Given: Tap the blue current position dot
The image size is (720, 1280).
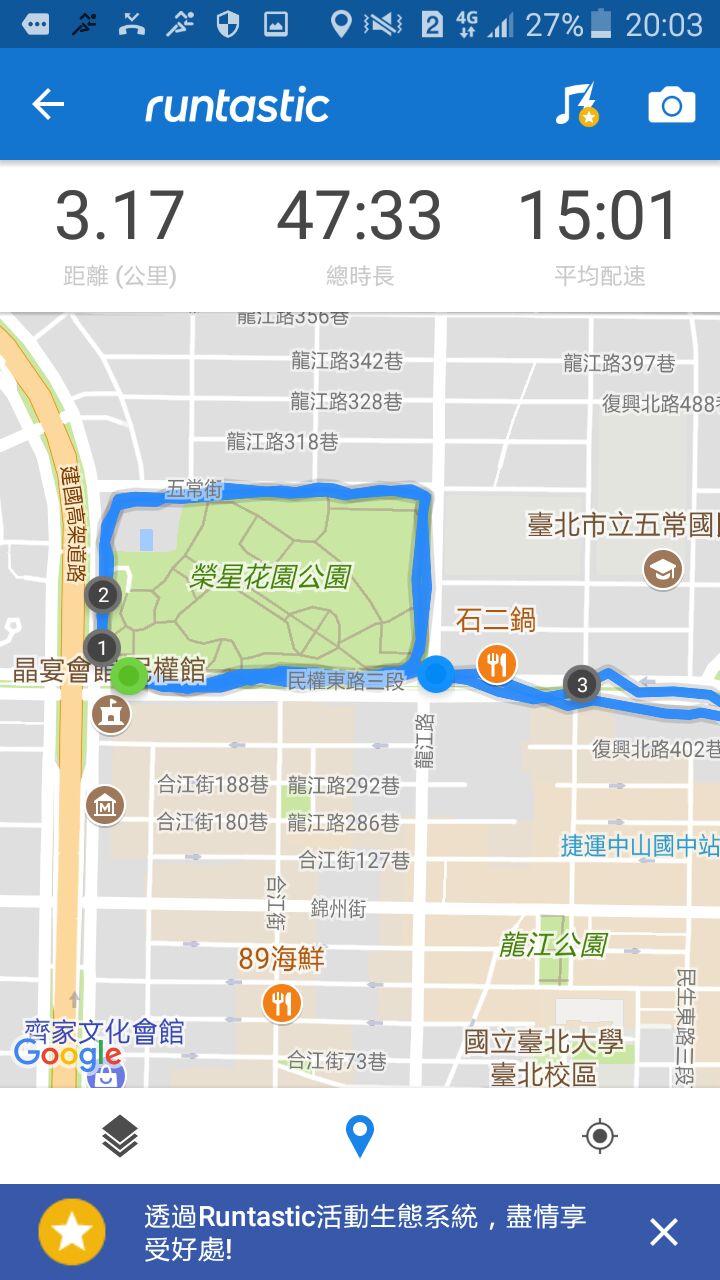Looking at the screenshot, I should (x=436, y=675).
